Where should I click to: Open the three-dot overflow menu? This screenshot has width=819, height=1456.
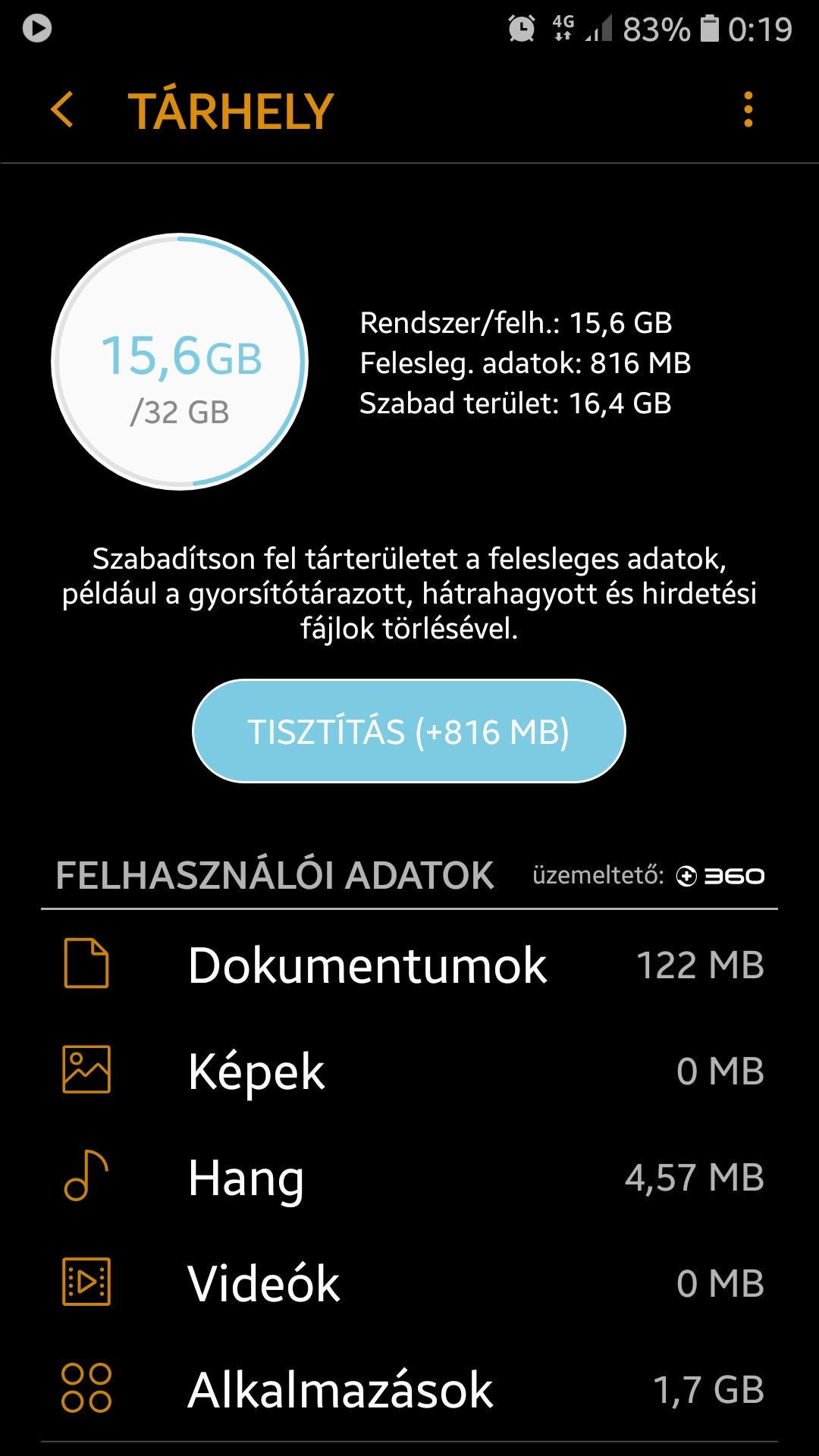click(748, 110)
